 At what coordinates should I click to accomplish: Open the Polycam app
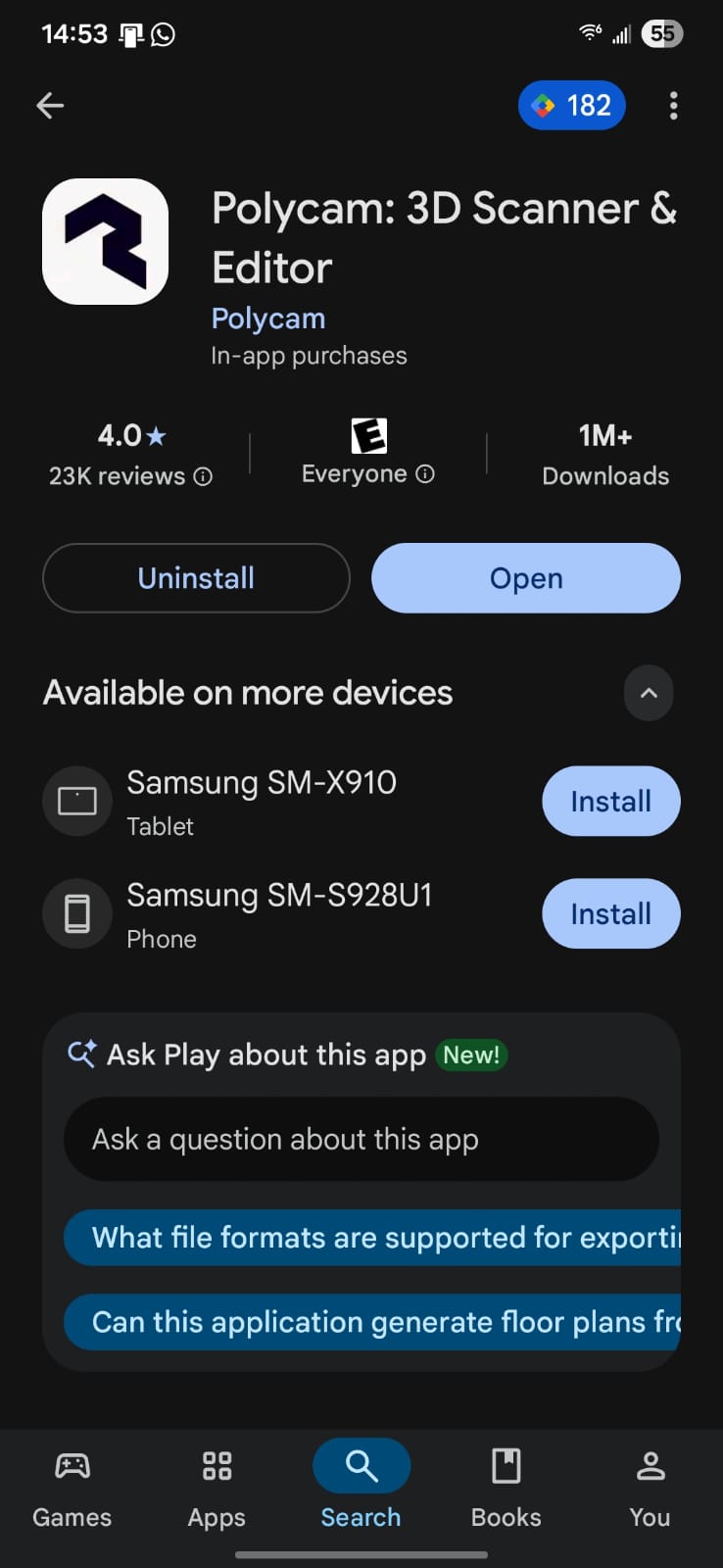[526, 578]
